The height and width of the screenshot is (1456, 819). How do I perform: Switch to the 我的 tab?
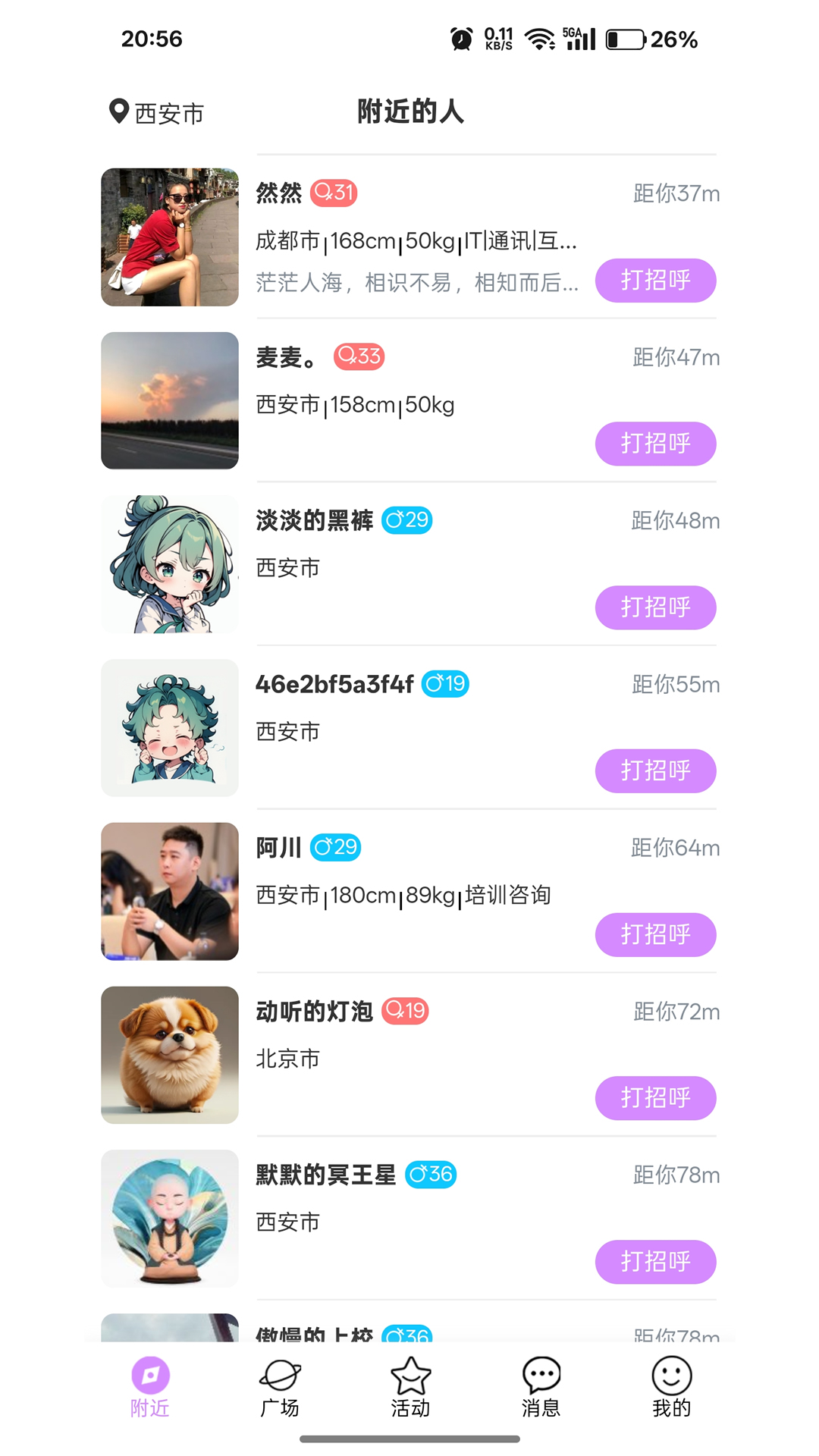click(672, 1388)
